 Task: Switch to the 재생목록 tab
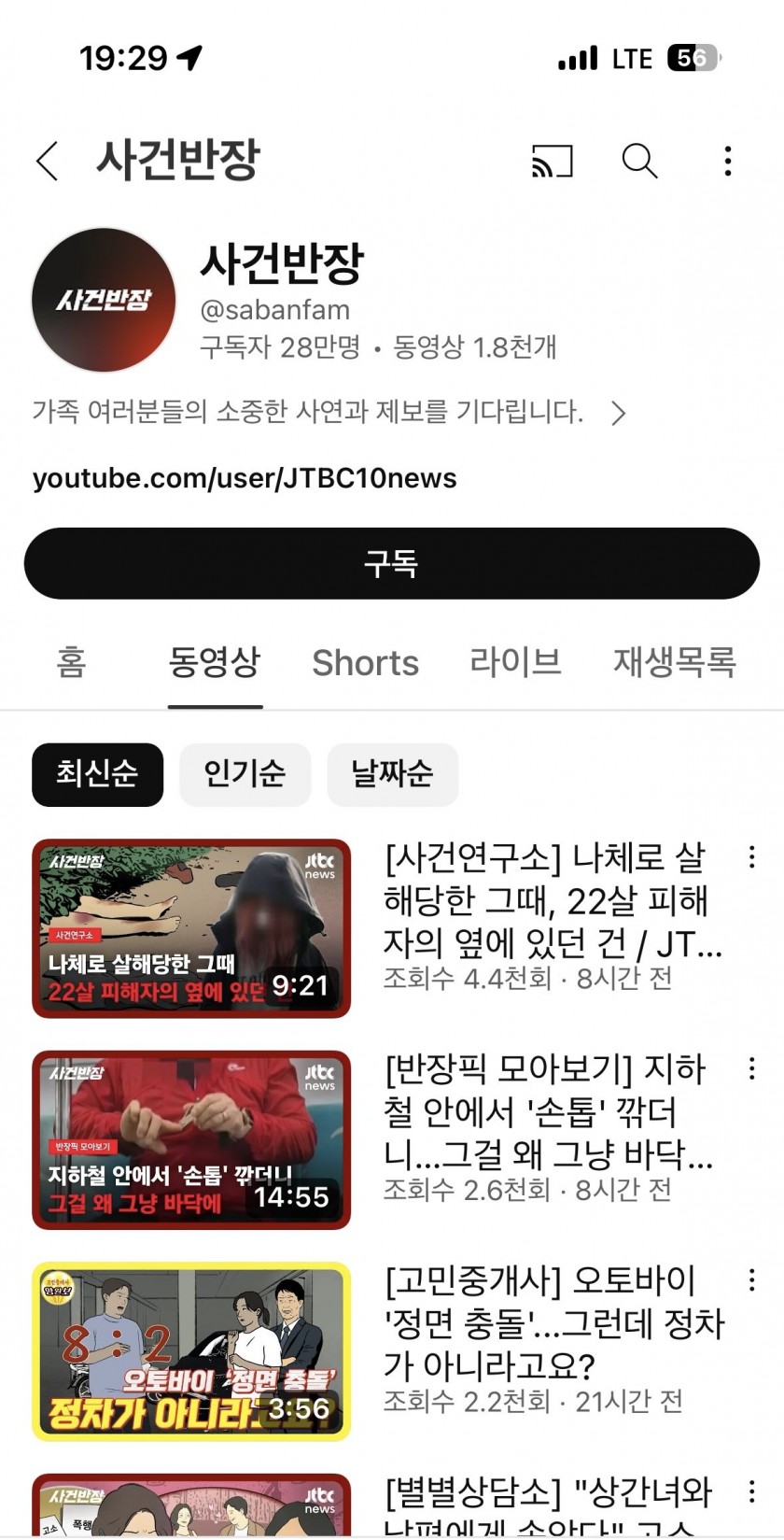tap(674, 662)
